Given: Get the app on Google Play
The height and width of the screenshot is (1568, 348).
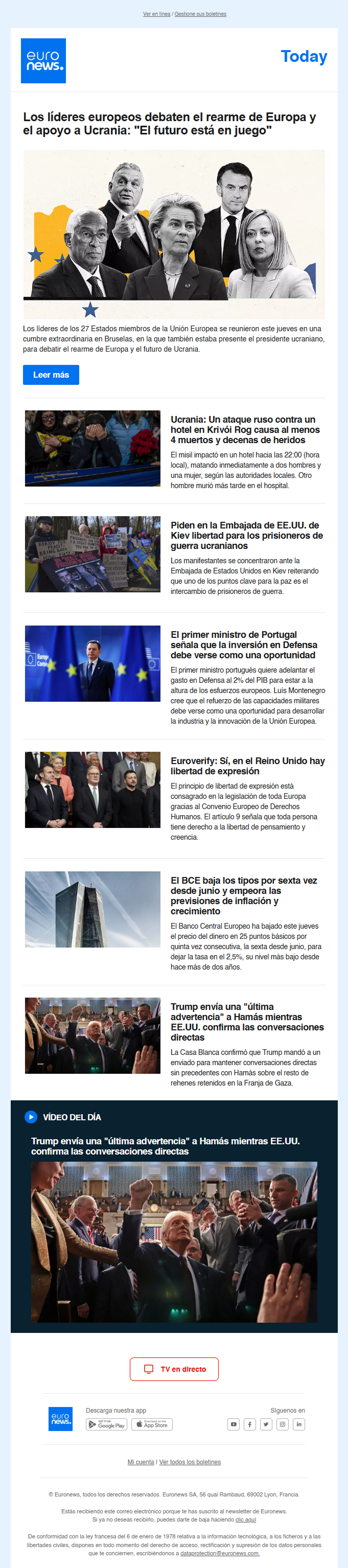Looking at the screenshot, I should click(106, 1424).
